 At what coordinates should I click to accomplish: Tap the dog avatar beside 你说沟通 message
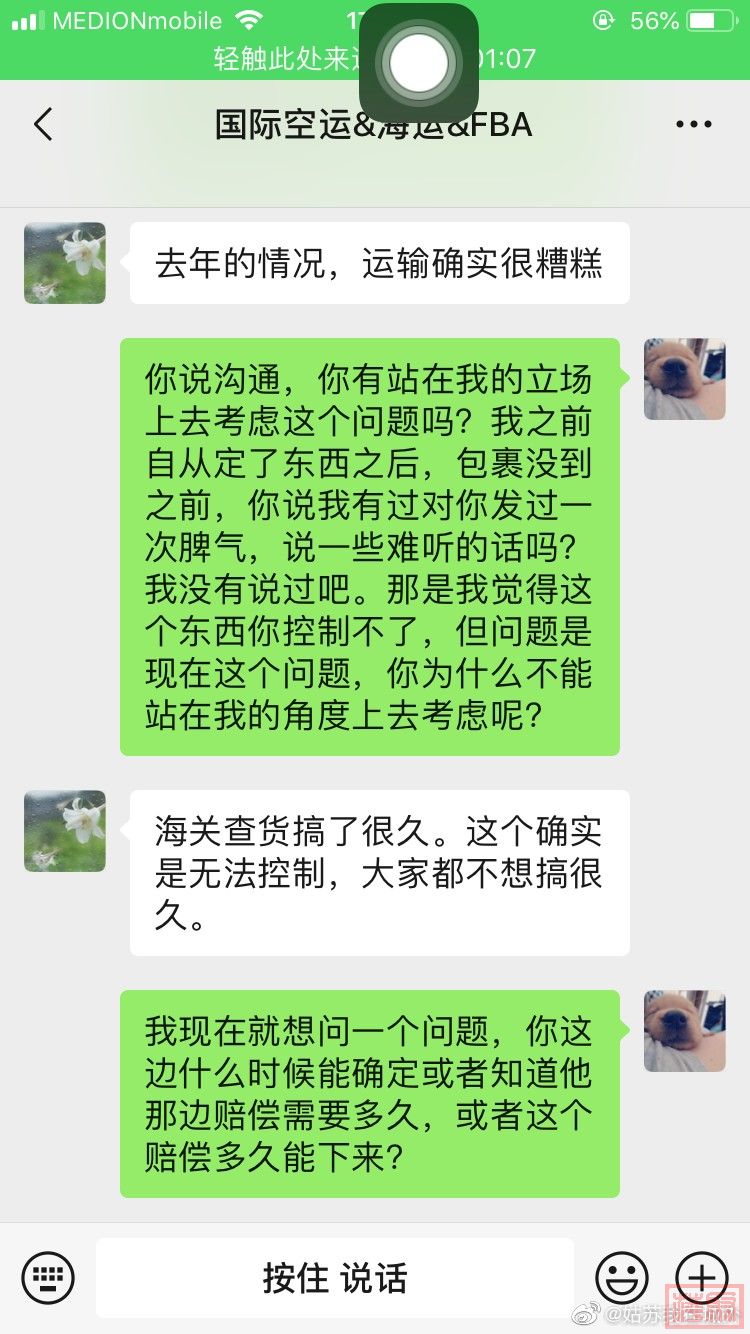point(684,379)
